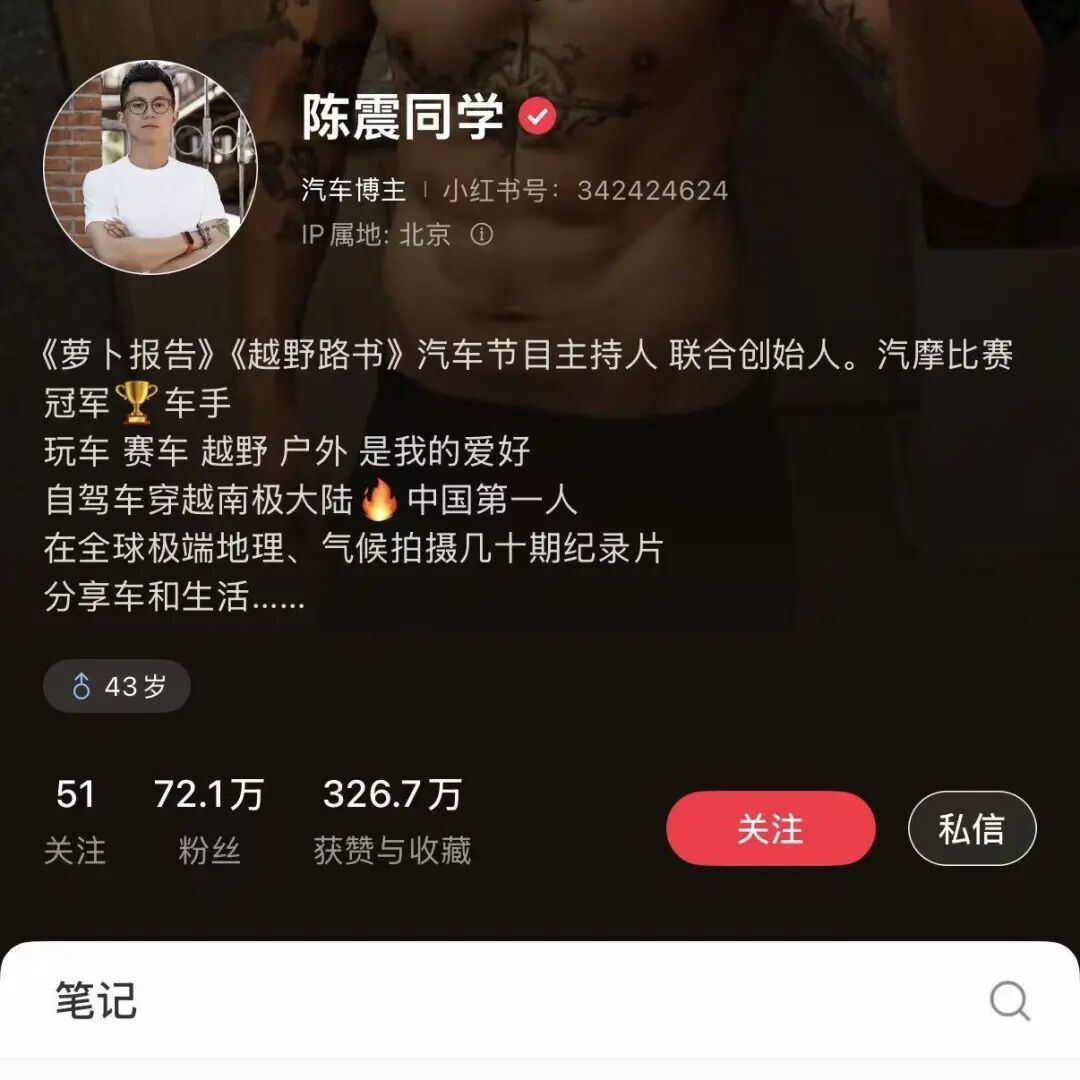Tap the IP属地 info icon
Viewport: 1080px width, 1080px height.
click(x=482, y=235)
